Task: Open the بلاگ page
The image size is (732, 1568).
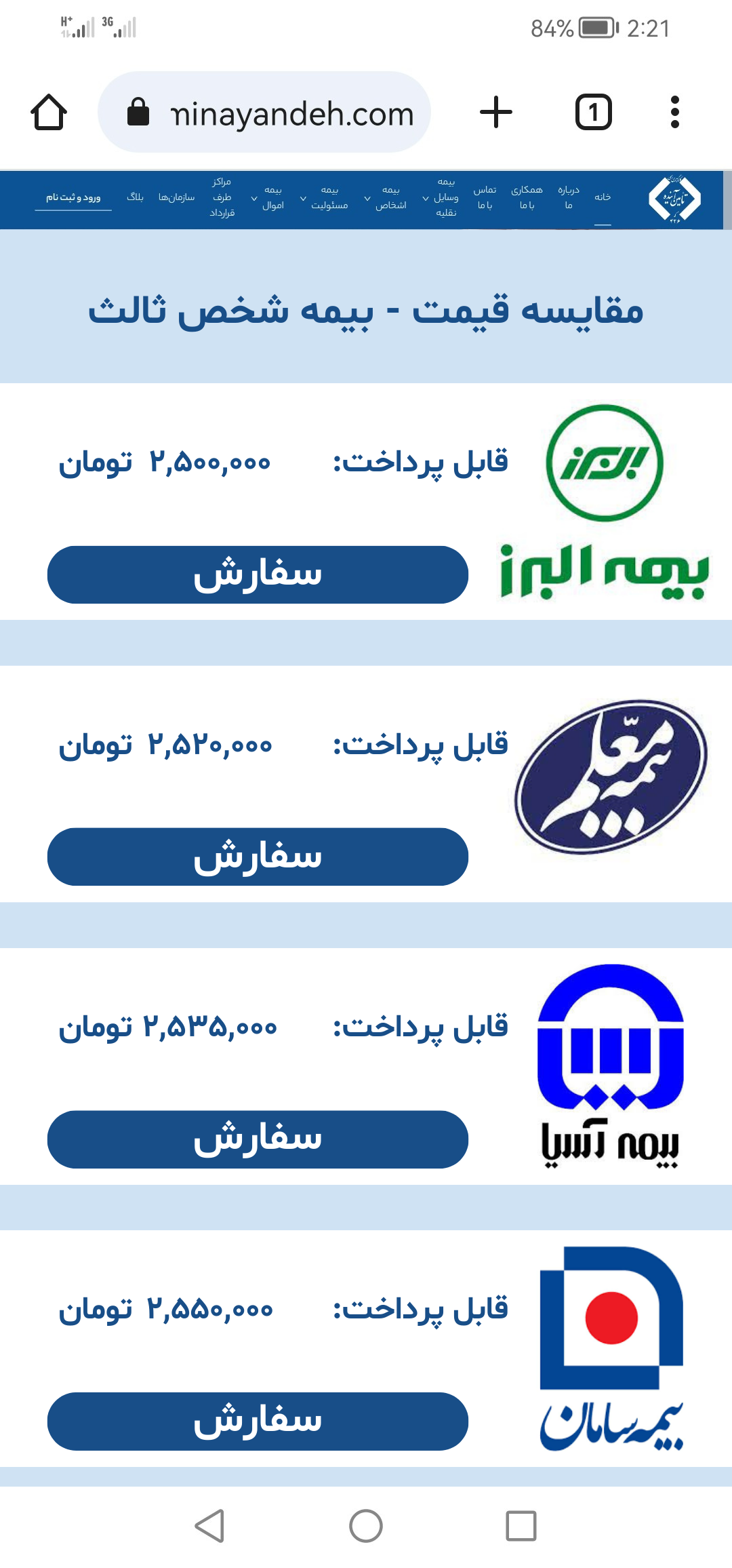Action: click(135, 197)
